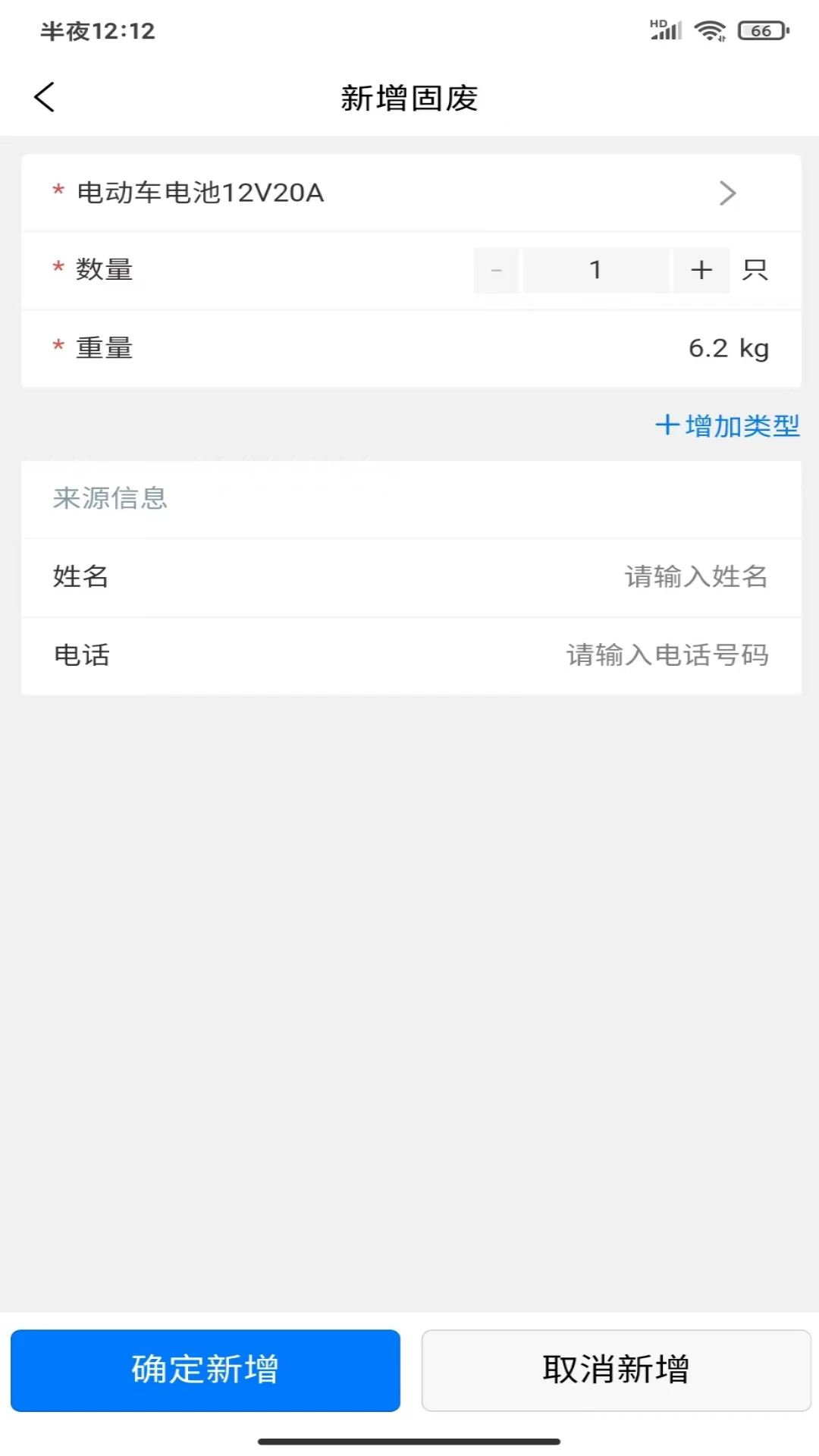Image resolution: width=819 pixels, height=1456 pixels.
Task: Tap the cellular signal bars icon
Action: [x=665, y=32]
